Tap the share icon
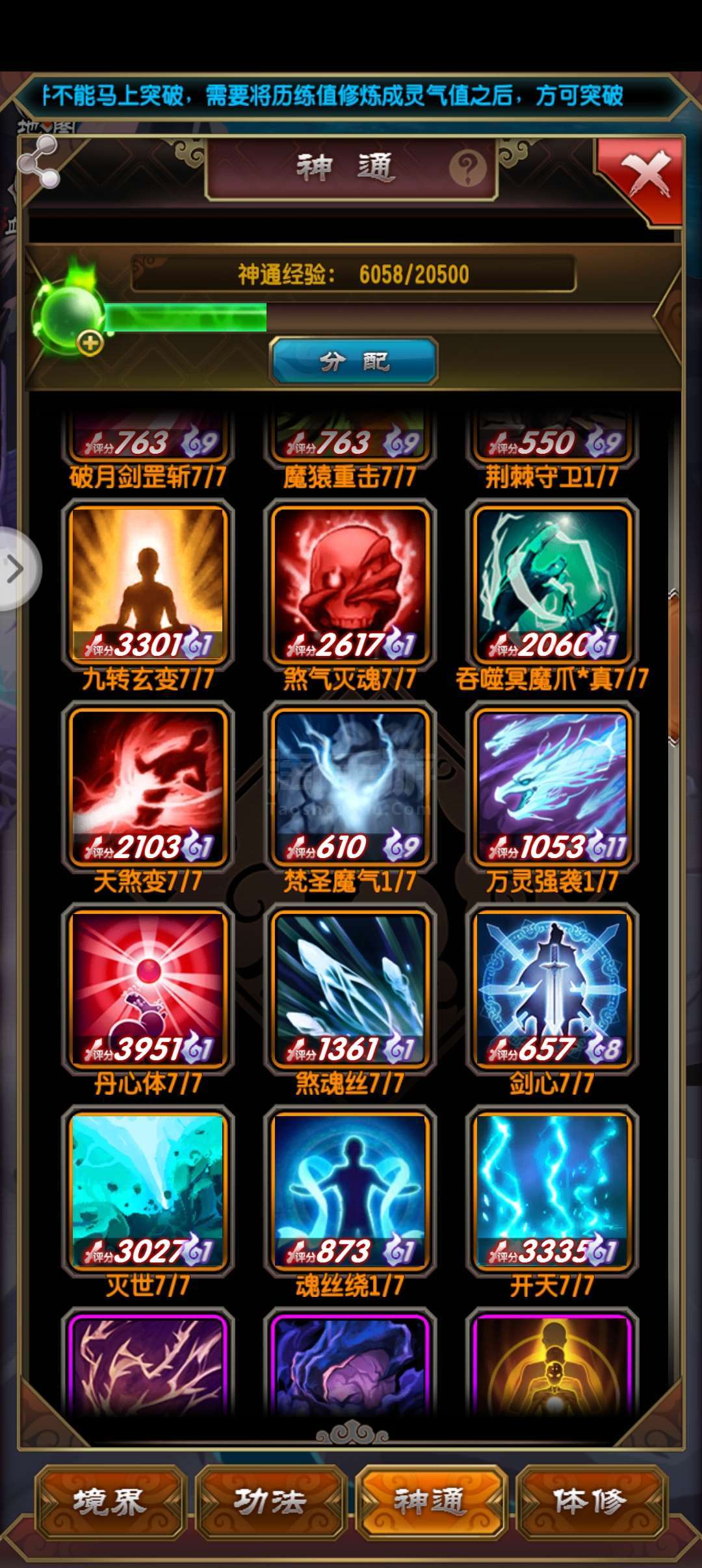702x1568 pixels. pyautogui.click(x=38, y=161)
